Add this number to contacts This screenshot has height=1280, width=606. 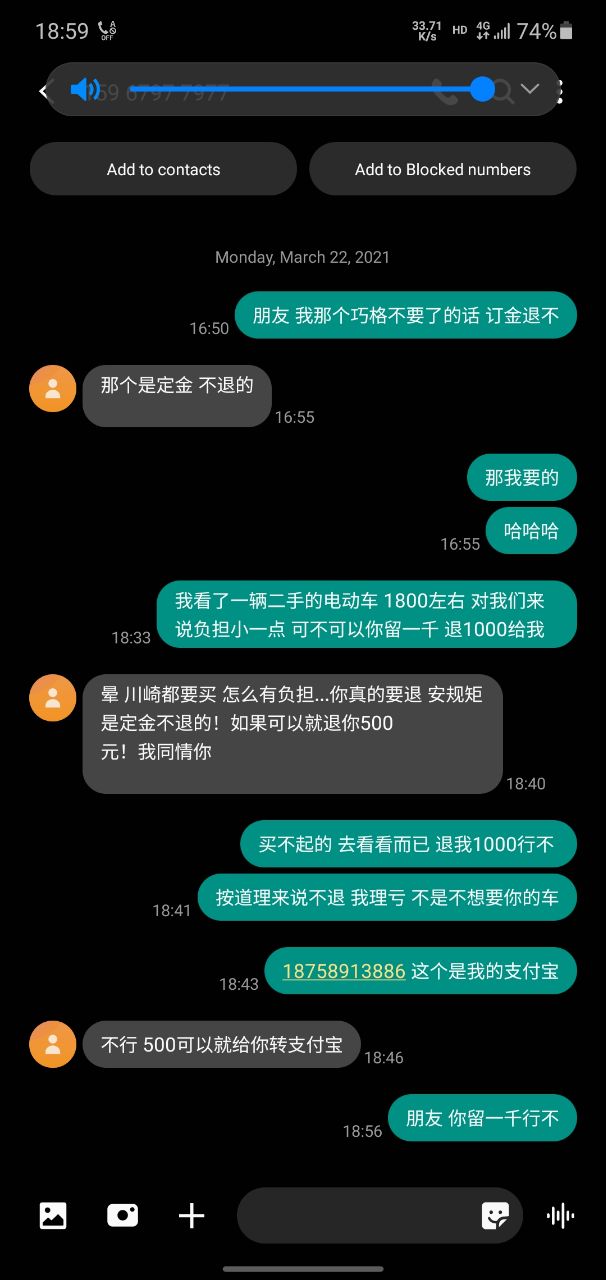pyautogui.click(x=163, y=169)
